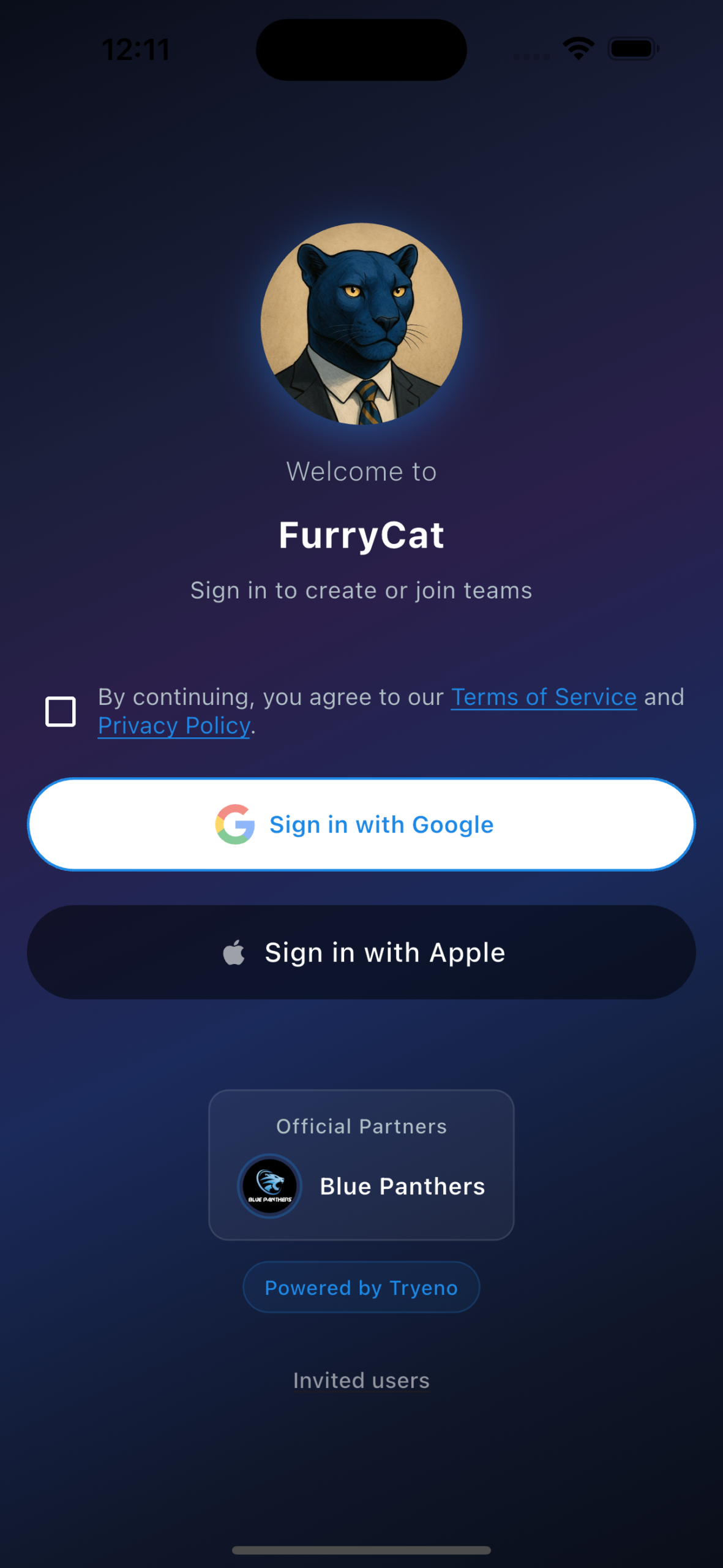Sign in with Google

pos(361,824)
